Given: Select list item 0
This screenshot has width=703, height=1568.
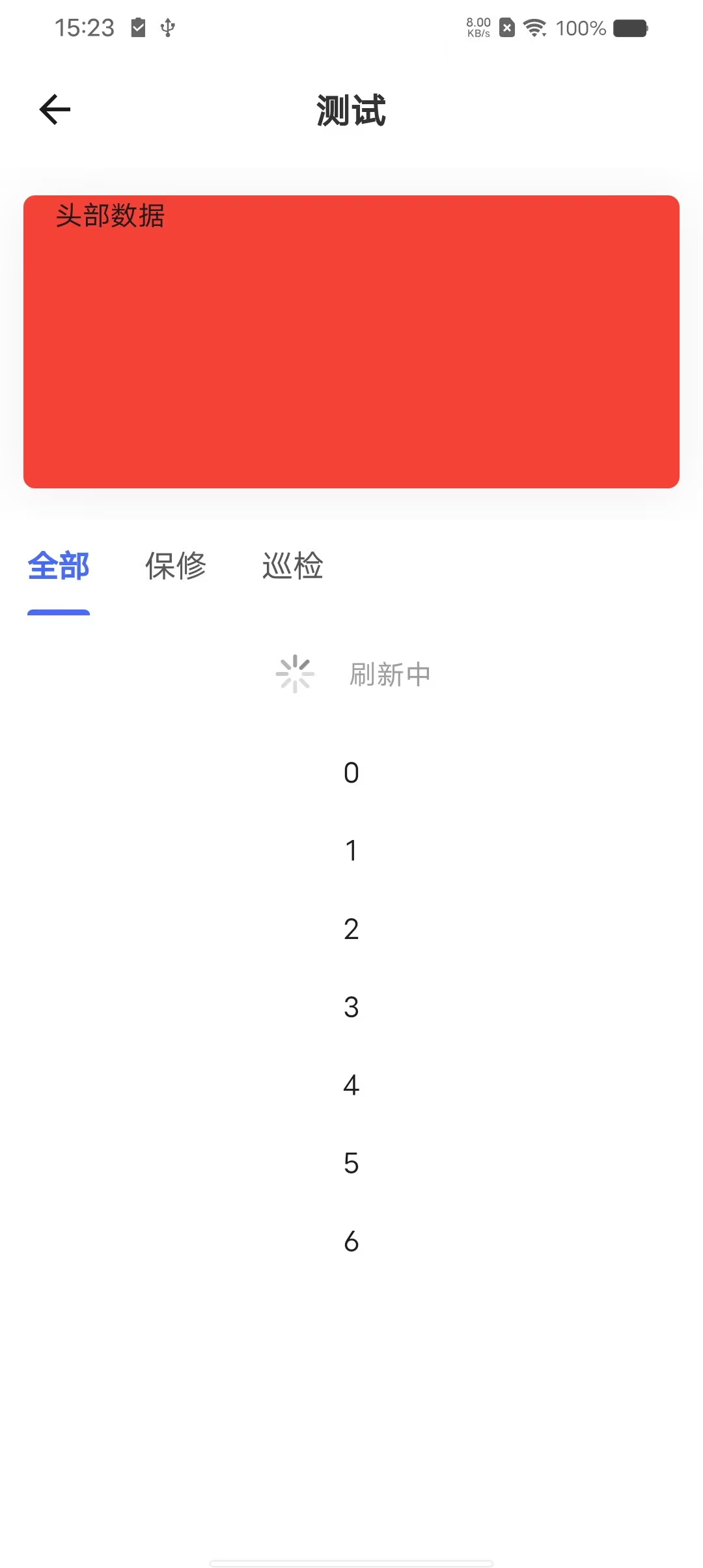Looking at the screenshot, I should pos(351,772).
